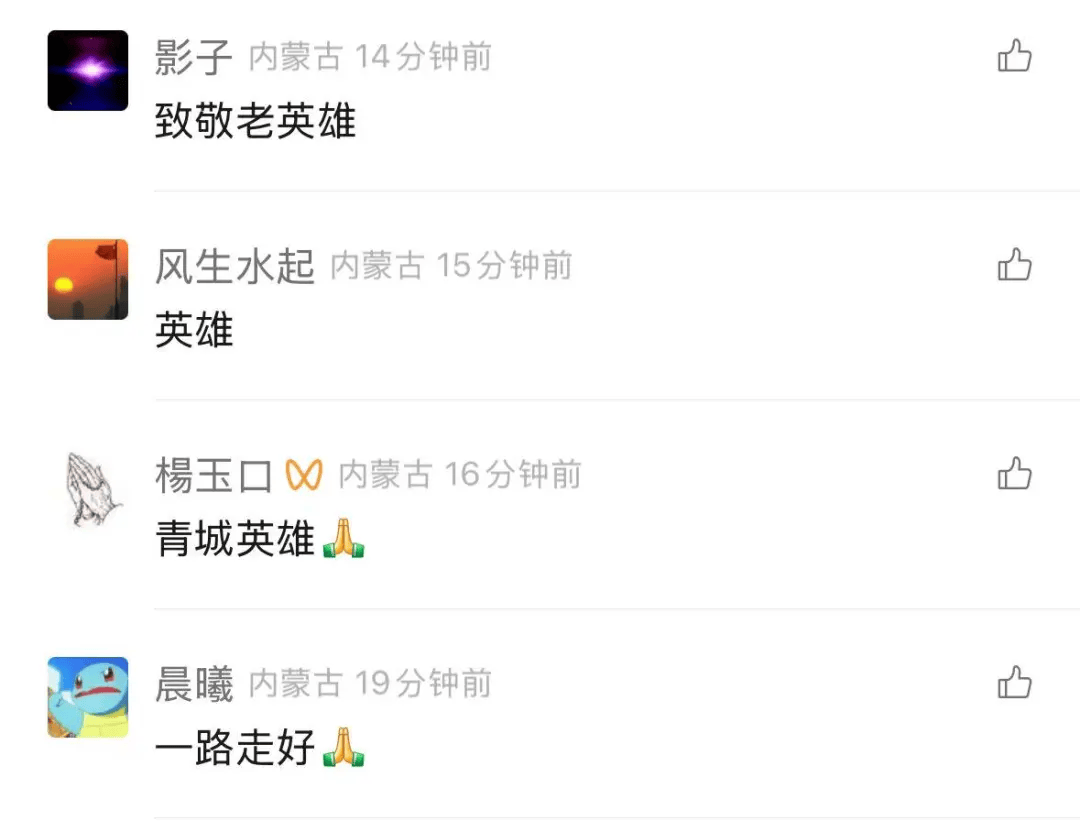The height and width of the screenshot is (821, 1080).
Task: Open 影子's profile avatar
Action: (88, 71)
